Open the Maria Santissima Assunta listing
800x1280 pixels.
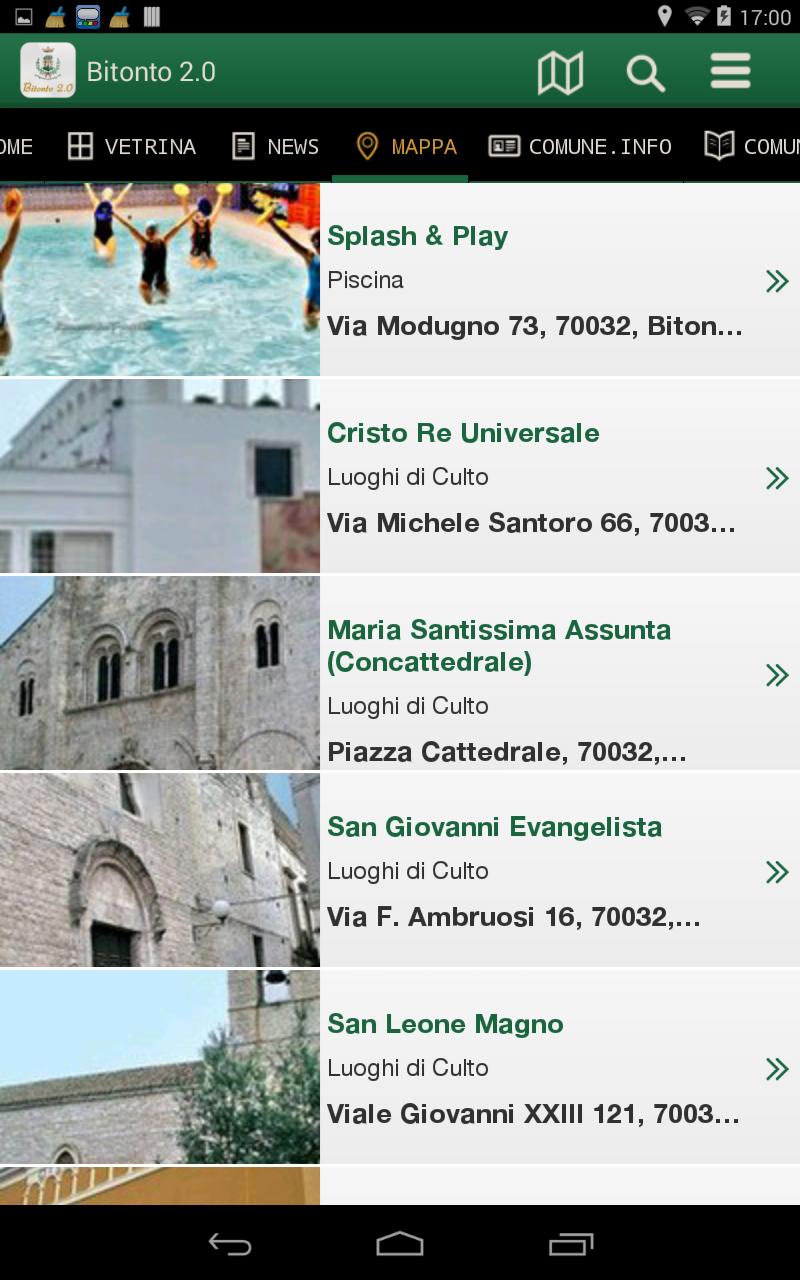(x=778, y=675)
